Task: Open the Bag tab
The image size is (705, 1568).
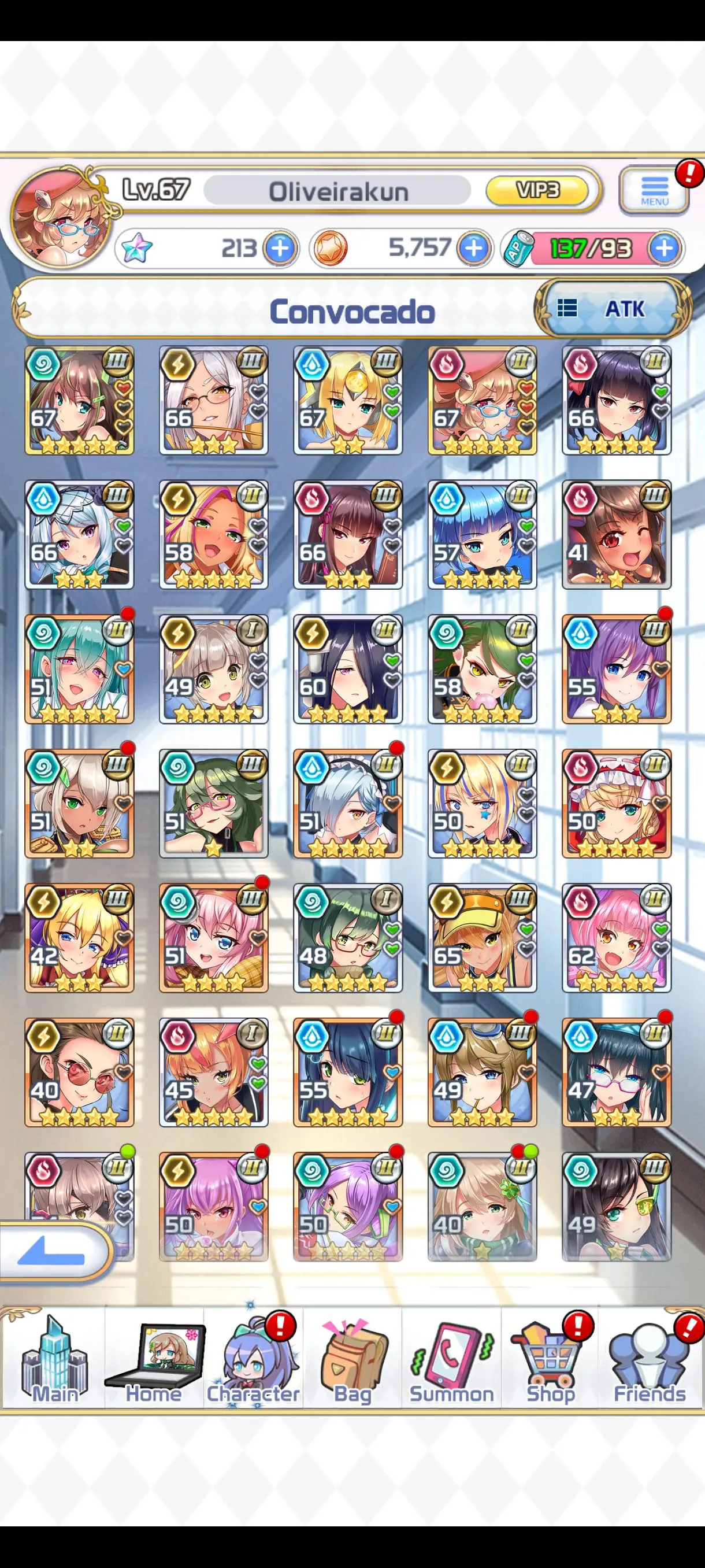Action: (353, 1359)
